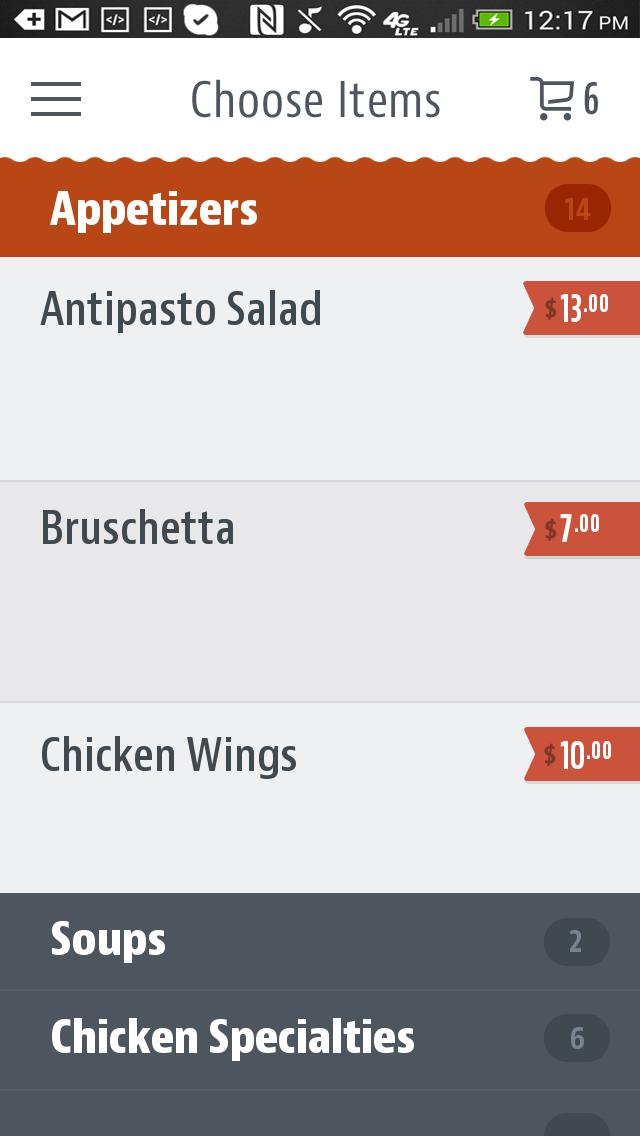Collapse the Appetizers category
Image resolution: width=640 pixels, height=1136 pixels.
tap(320, 210)
